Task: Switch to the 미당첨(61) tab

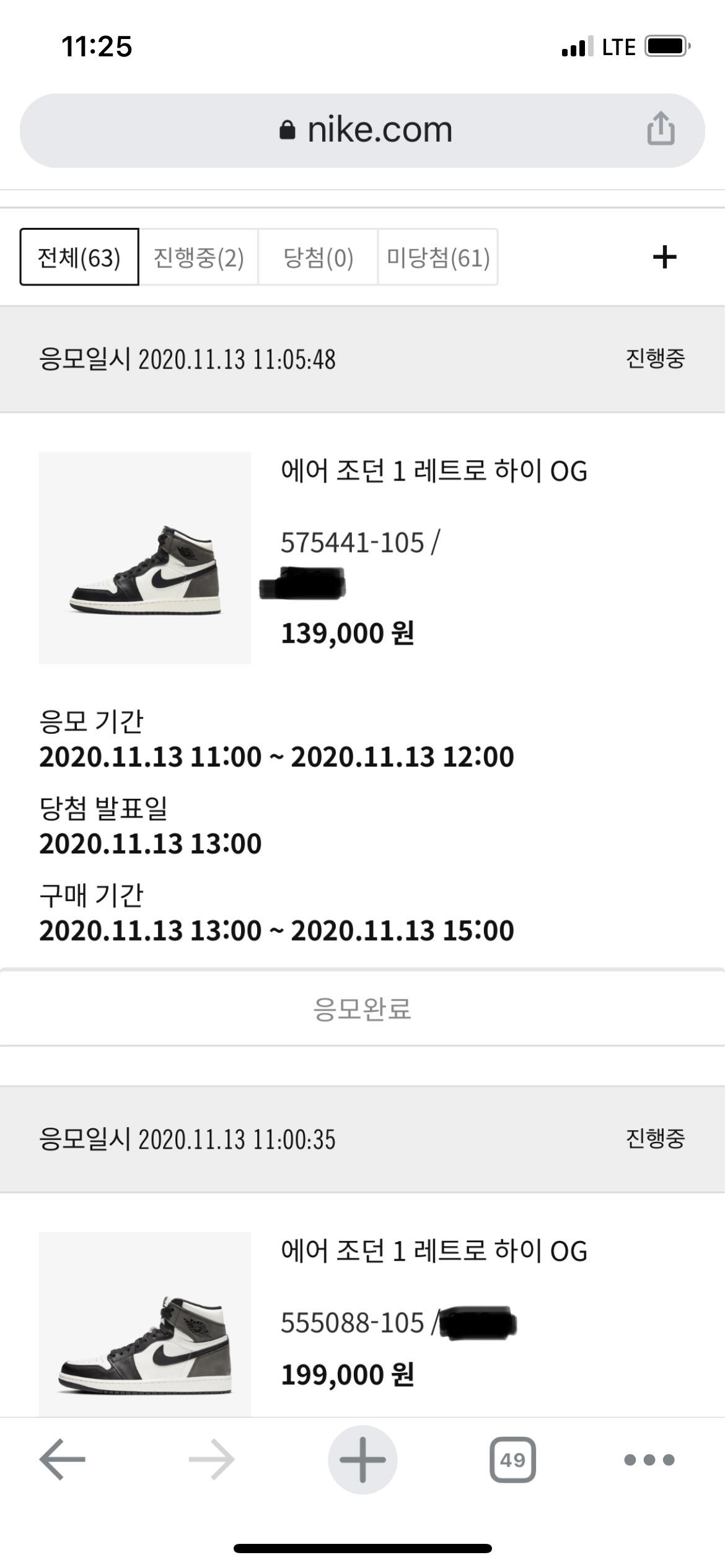Action: coord(438,257)
